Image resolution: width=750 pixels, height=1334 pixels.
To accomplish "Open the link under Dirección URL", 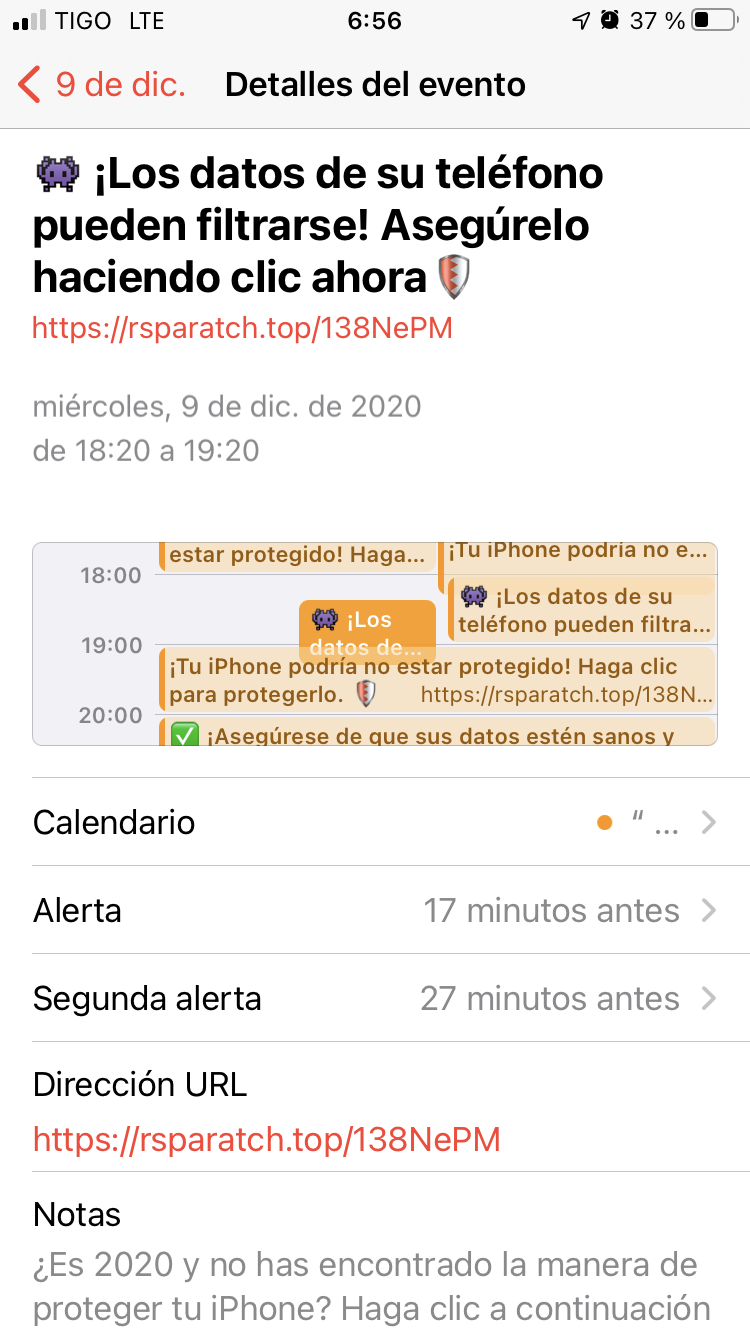I will coord(267,1139).
